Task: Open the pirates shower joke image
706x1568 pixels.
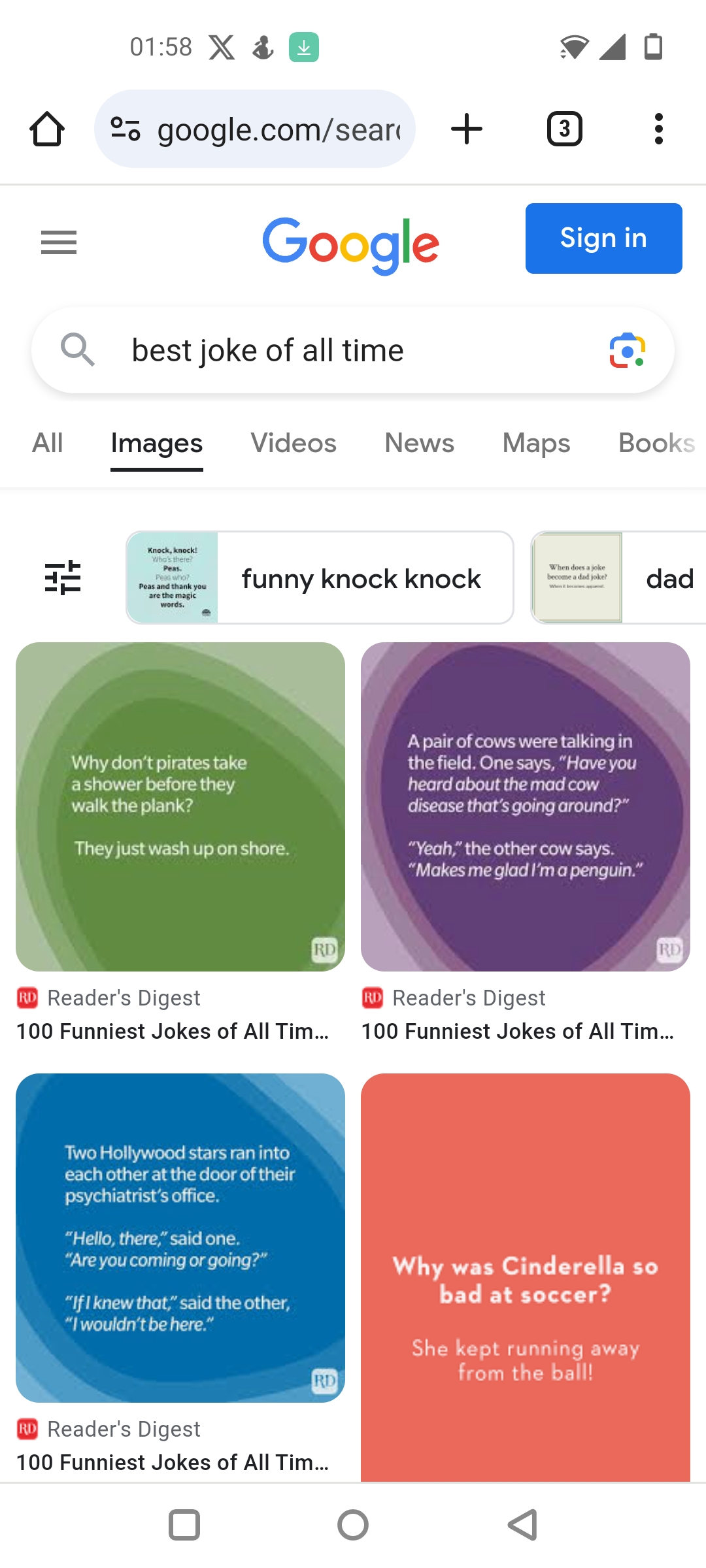Action: 180,807
